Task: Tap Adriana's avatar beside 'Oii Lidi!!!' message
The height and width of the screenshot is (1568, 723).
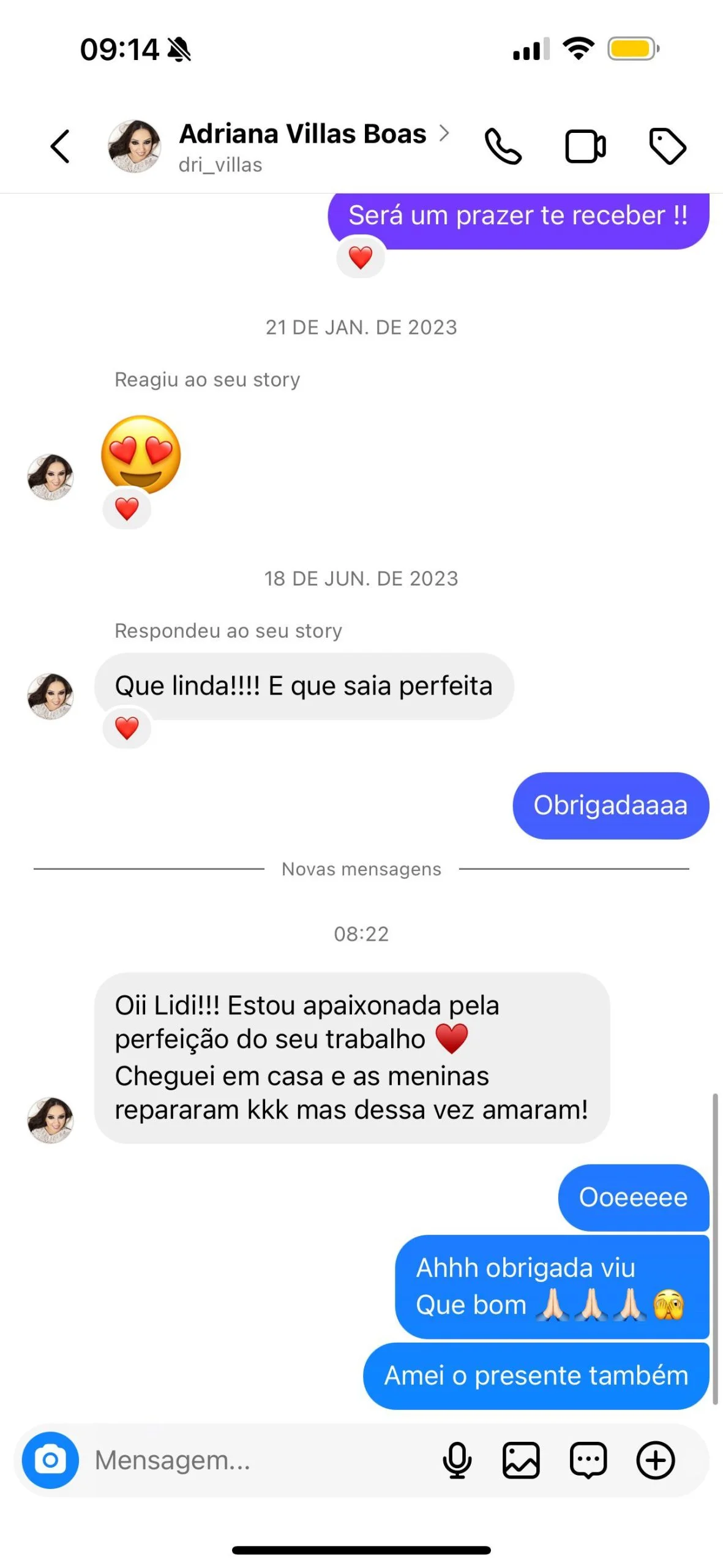Action: click(x=50, y=1120)
